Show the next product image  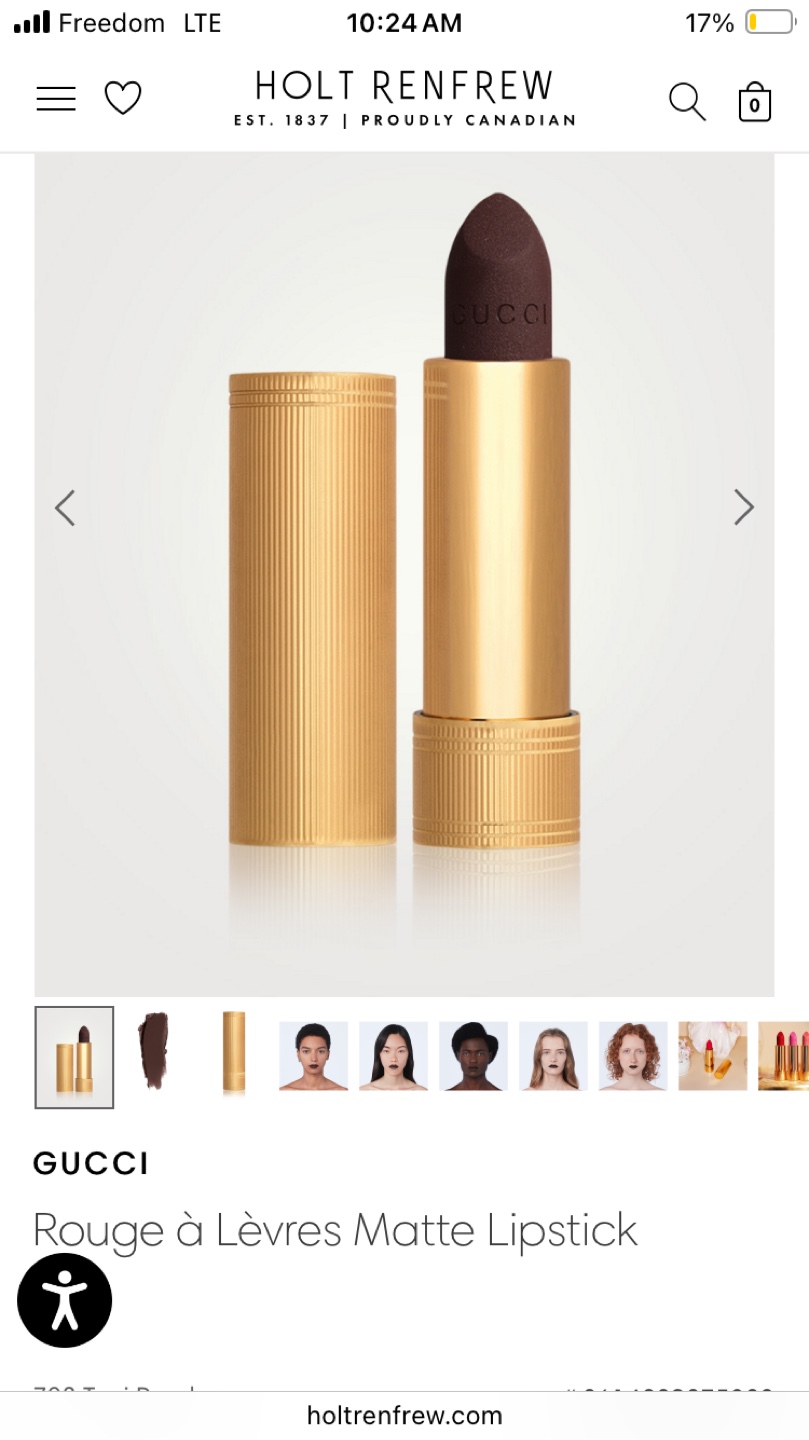tap(743, 508)
